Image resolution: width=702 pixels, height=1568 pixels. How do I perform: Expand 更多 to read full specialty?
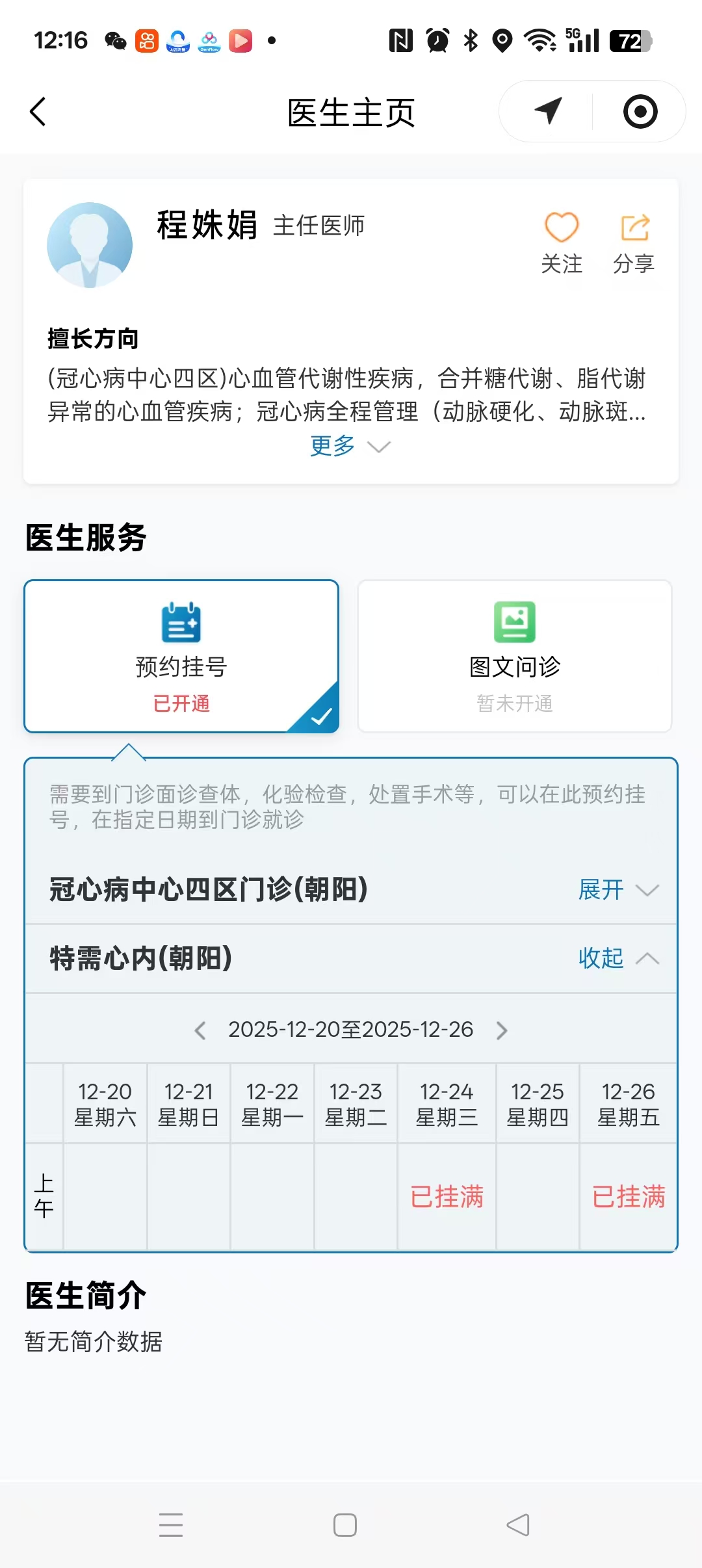(350, 446)
